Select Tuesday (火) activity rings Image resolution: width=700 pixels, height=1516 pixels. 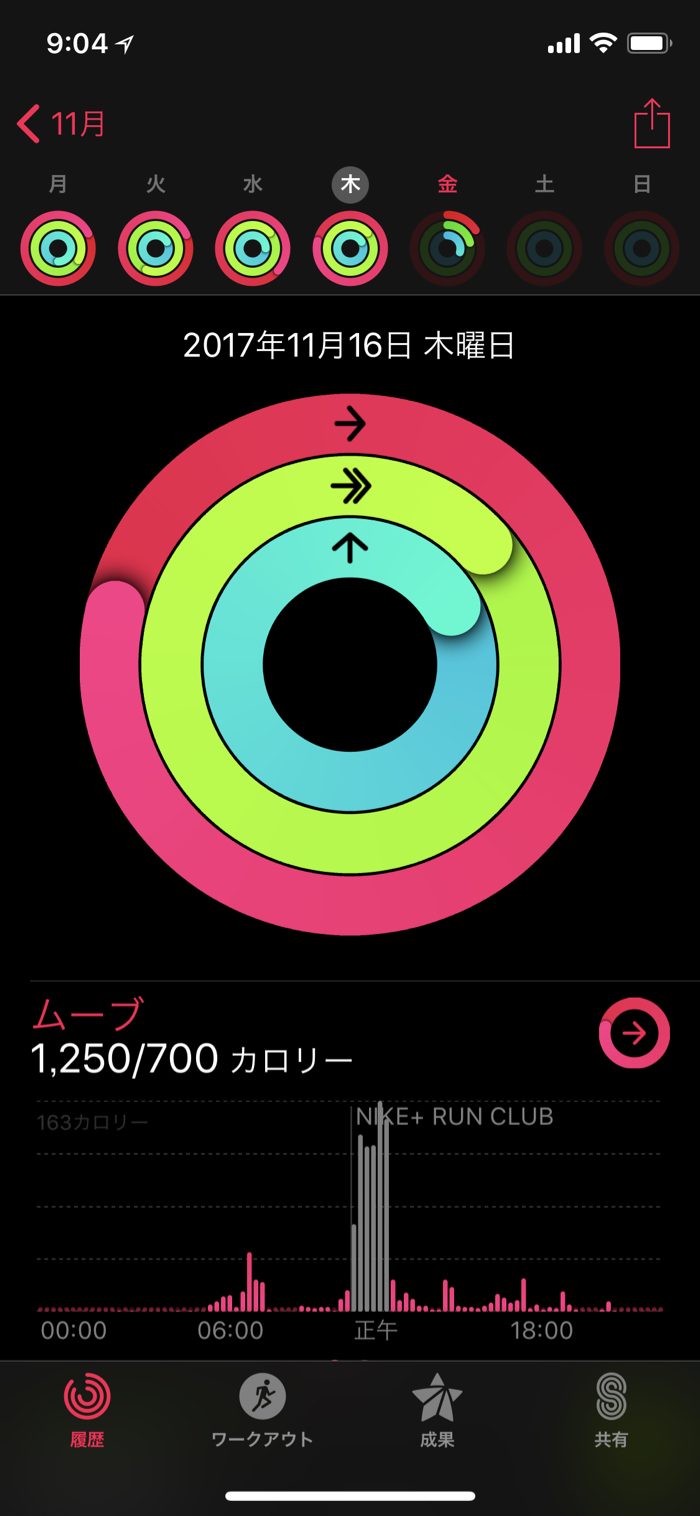[155, 248]
